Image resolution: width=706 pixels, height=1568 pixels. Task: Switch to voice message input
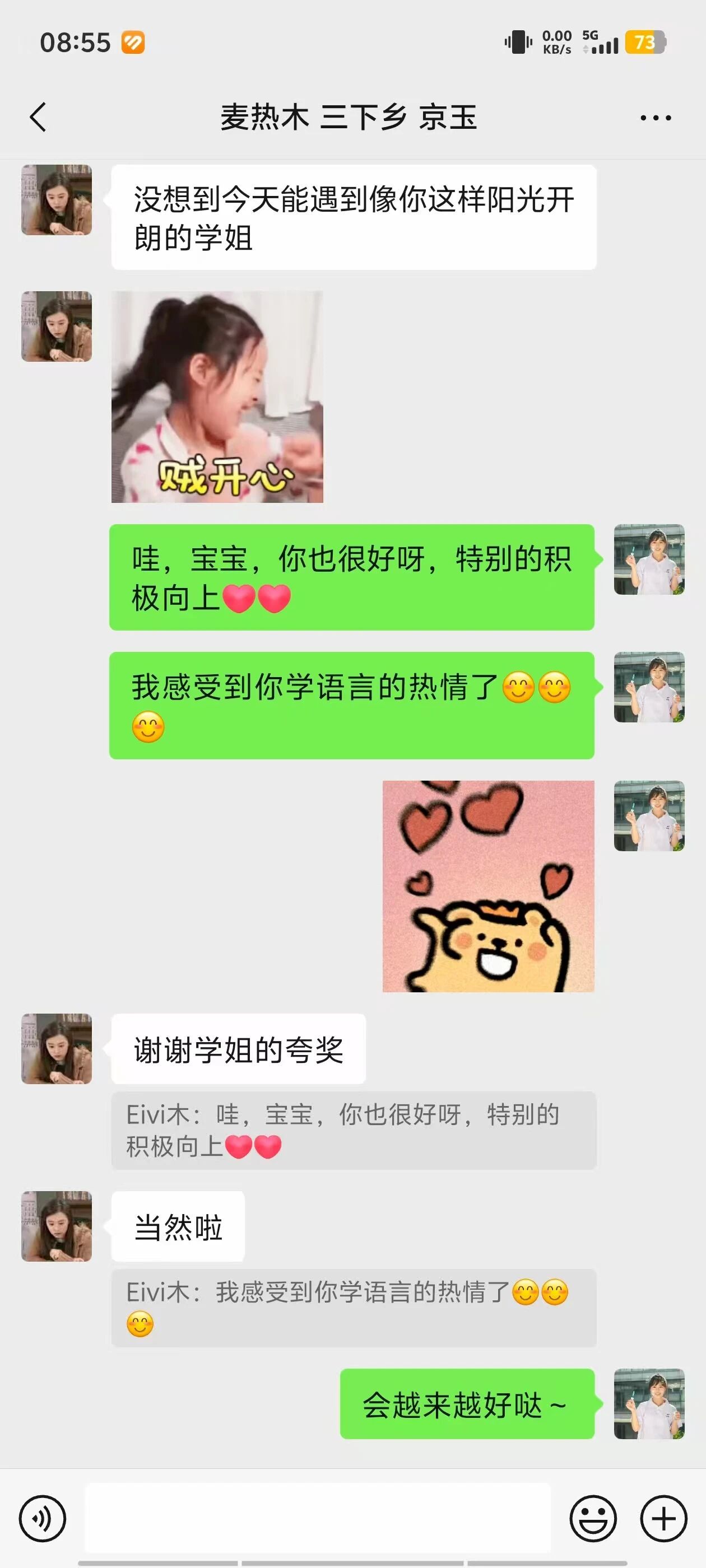click(43, 1519)
